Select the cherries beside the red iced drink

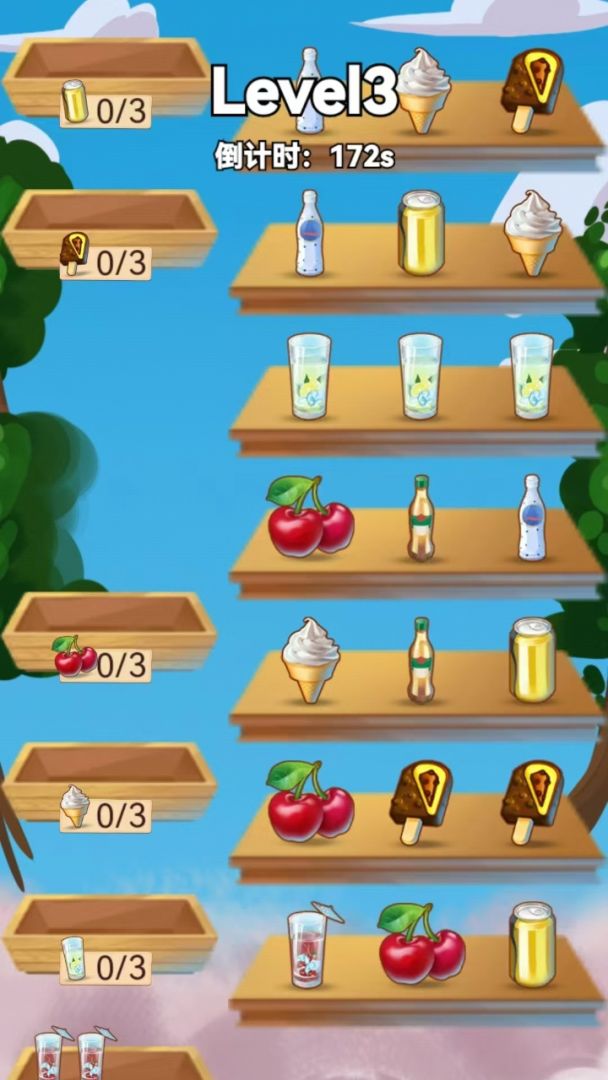[420, 945]
